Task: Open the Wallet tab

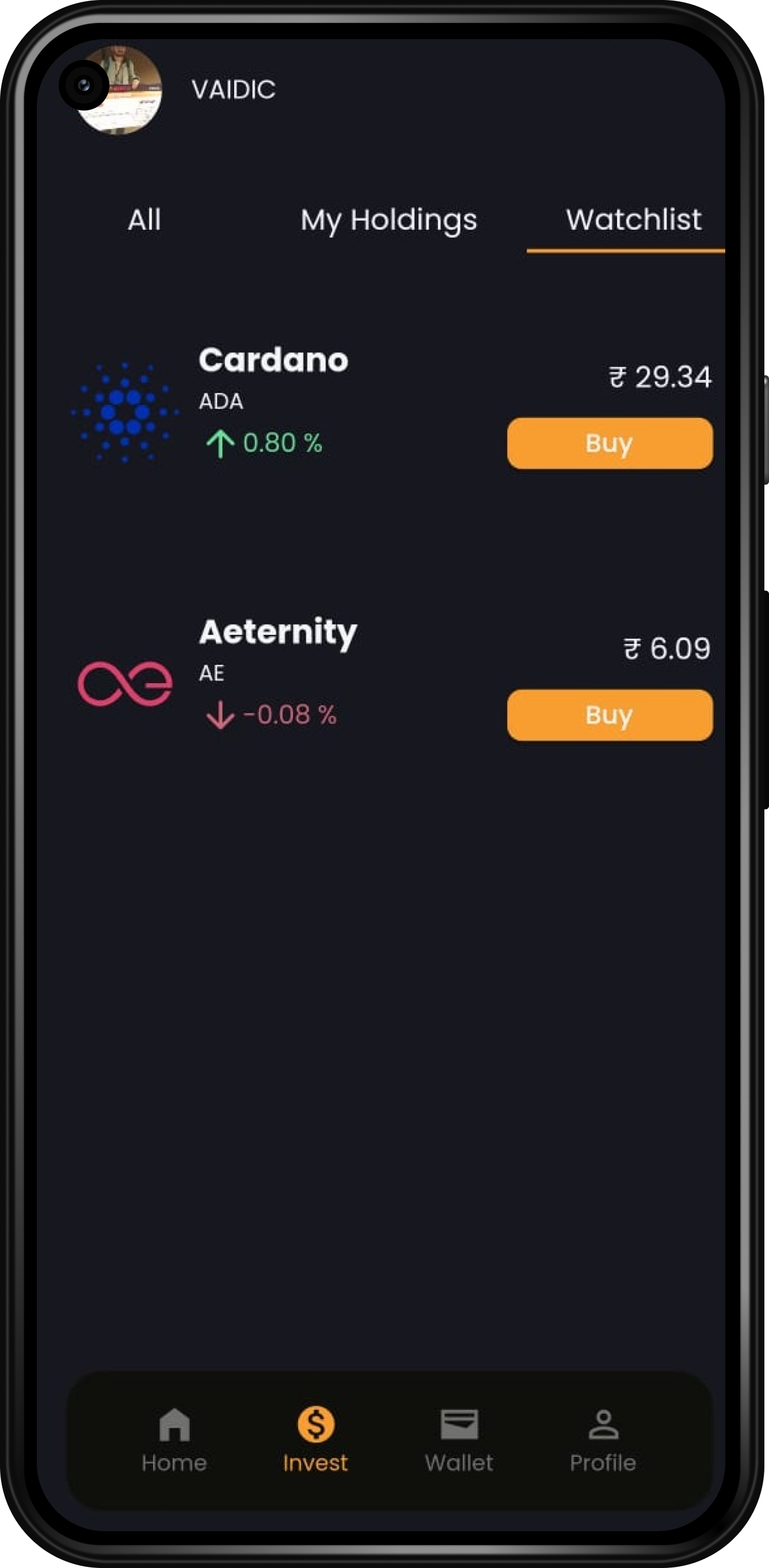Action: tap(459, 1441)
